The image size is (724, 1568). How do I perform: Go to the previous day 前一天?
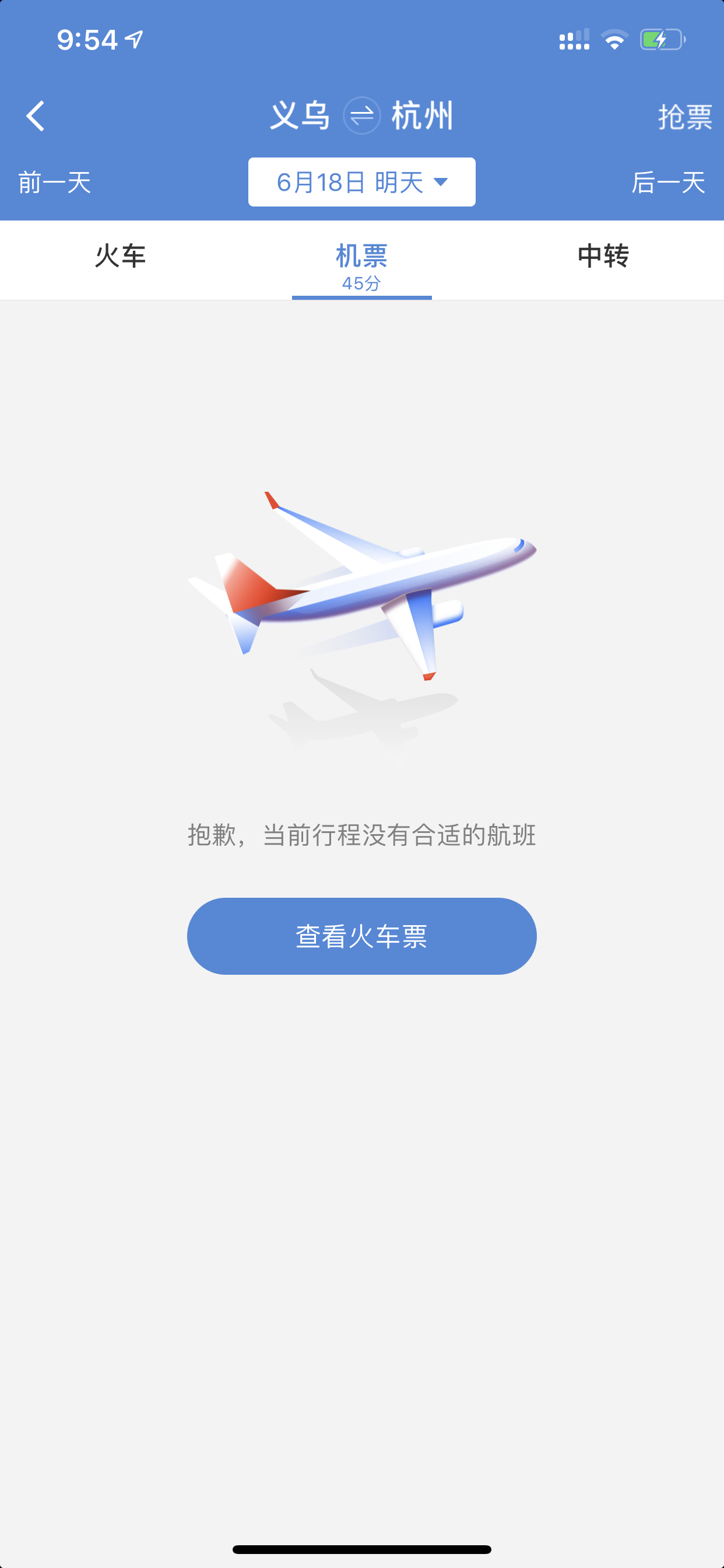(x=54, y=182)
